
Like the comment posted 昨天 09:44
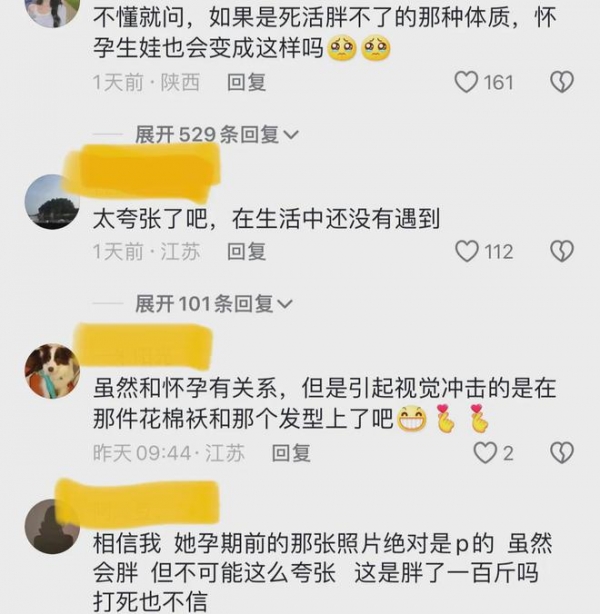click(x=485, y=453)
